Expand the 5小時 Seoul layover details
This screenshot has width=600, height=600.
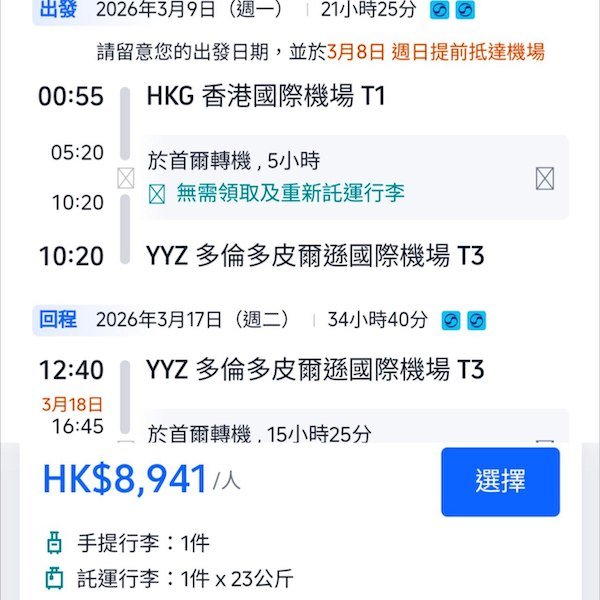pyautogui.click(x=544, y=178)
